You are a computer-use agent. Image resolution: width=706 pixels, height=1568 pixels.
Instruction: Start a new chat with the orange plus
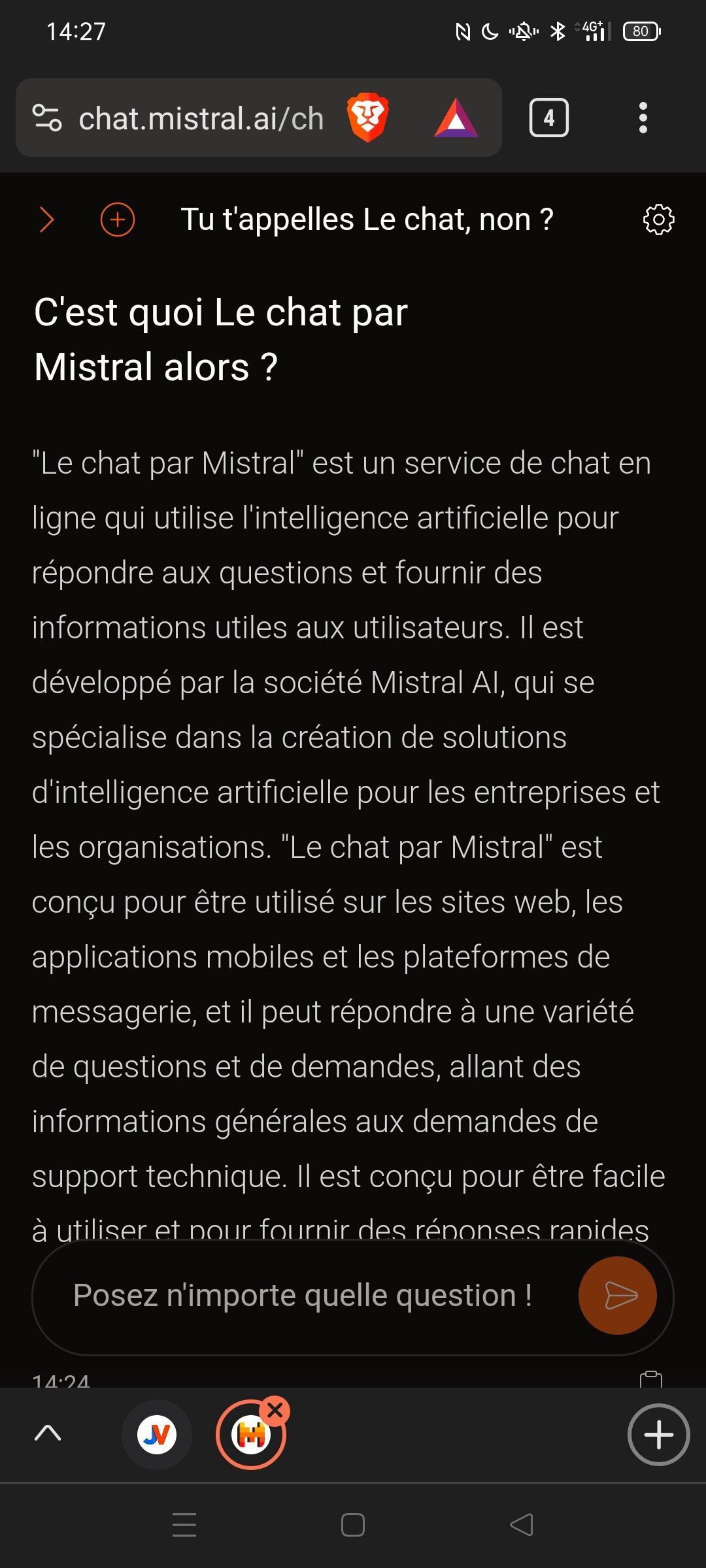point(118,220)
